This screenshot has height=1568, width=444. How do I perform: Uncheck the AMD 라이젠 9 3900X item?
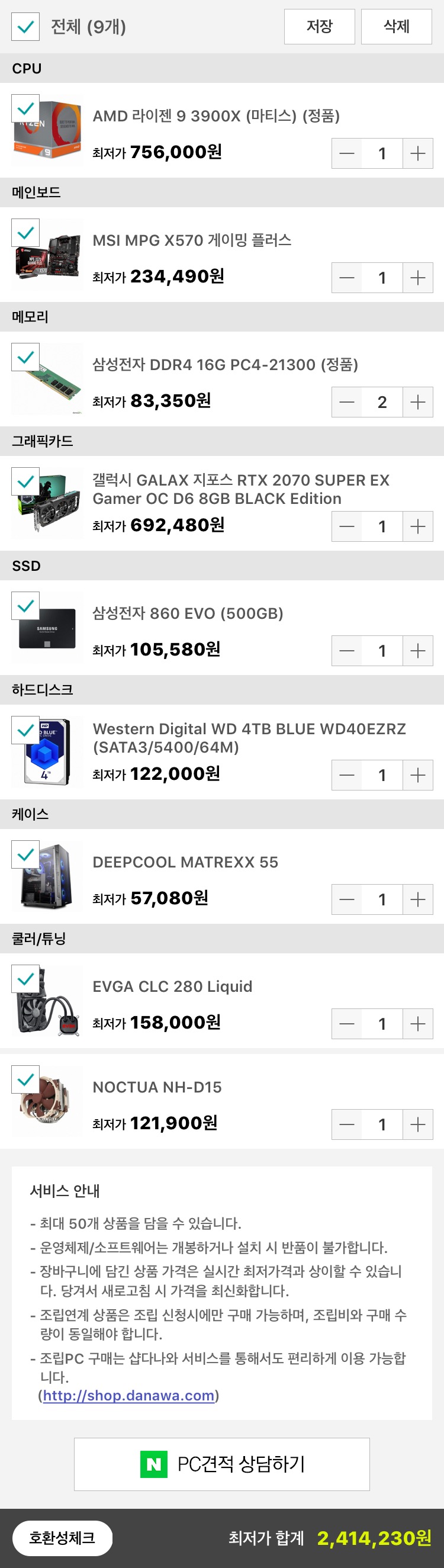click(x=25, y=109)
